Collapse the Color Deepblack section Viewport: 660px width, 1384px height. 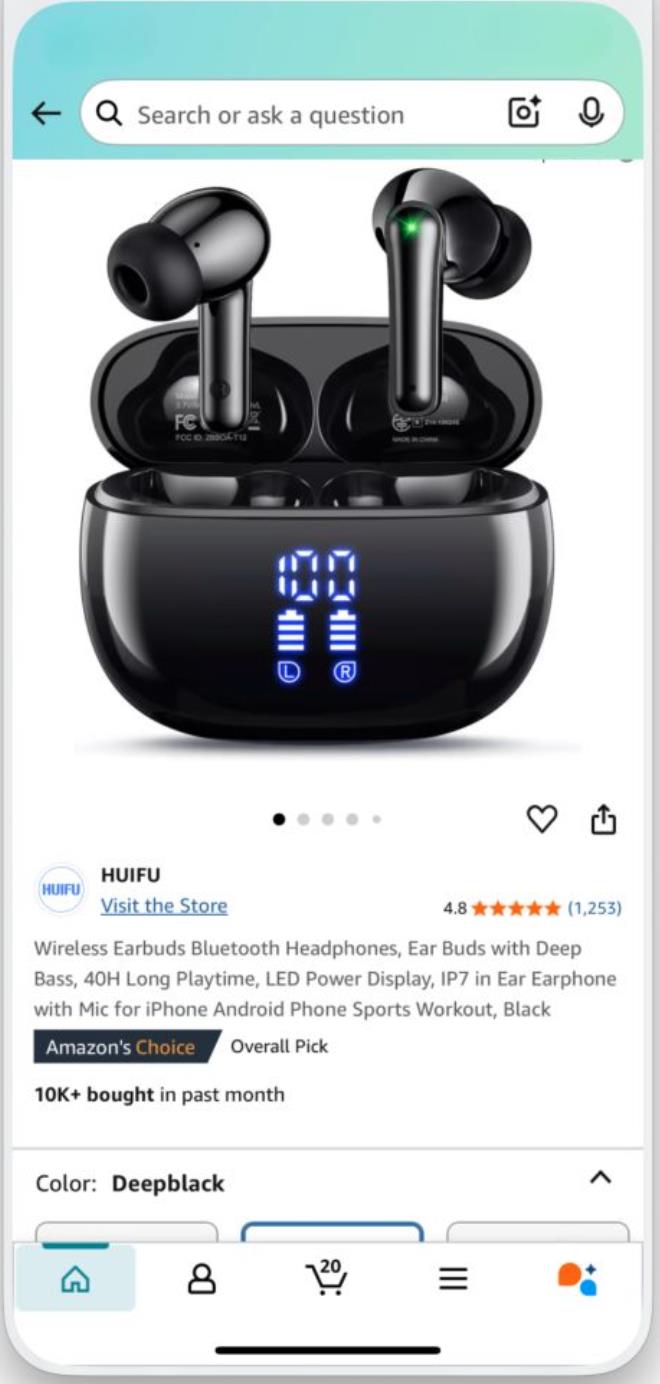point(600,1177)
